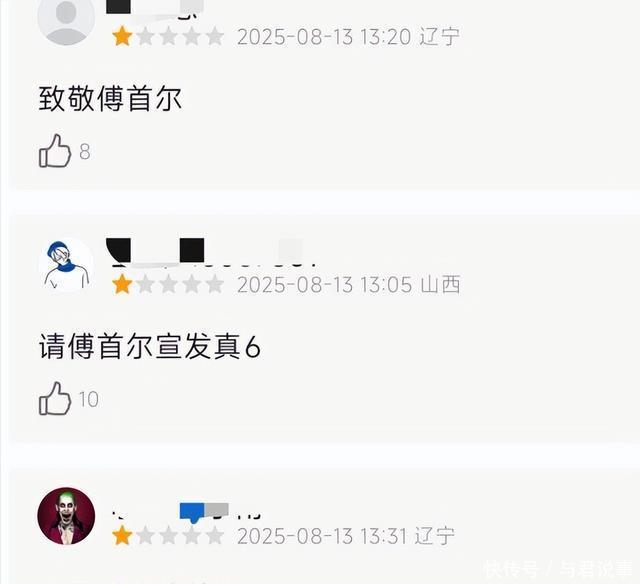This screenshot has height=584, width=640.
Task: Open the avatar of the 山西 reviewer
Action: click(x=66, y=266)
